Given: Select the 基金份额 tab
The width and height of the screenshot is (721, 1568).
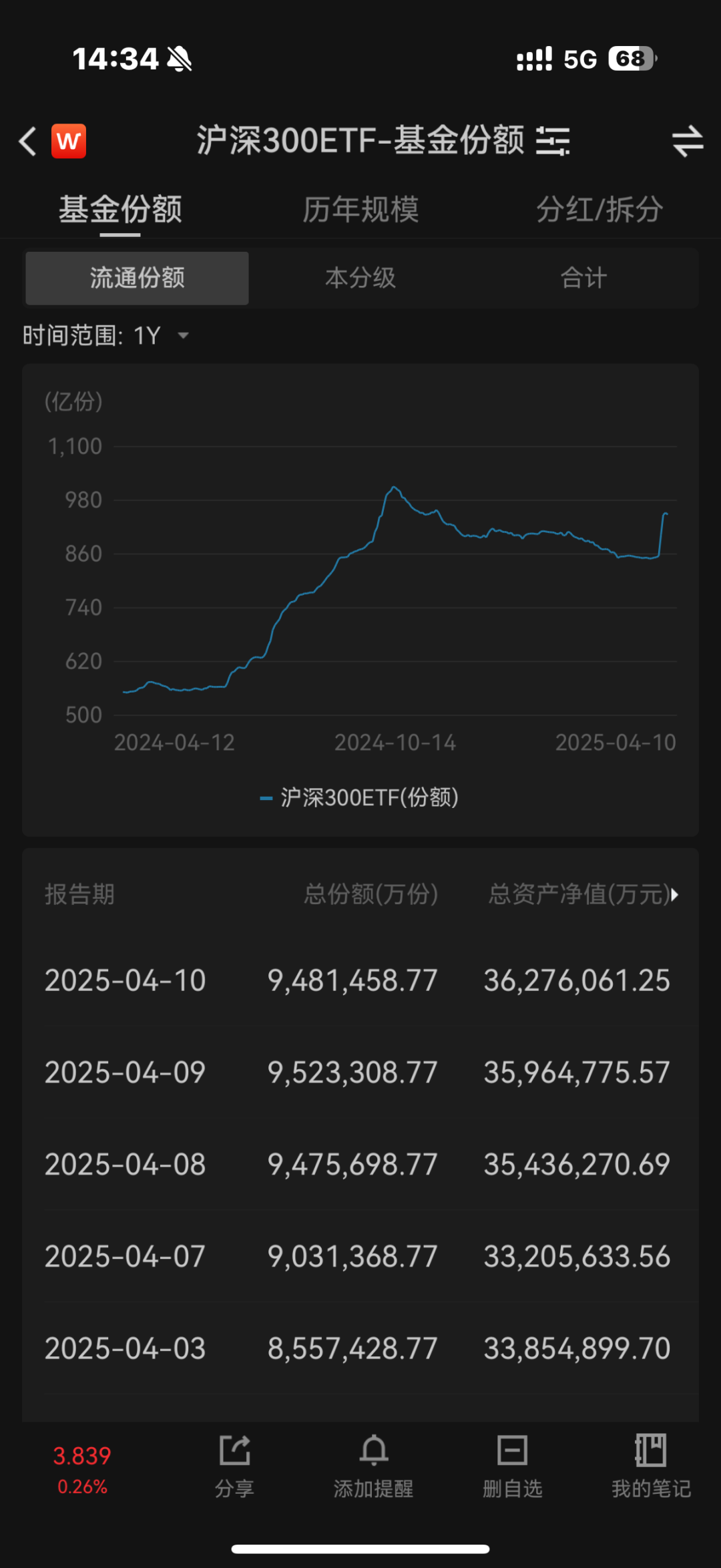Looking at the screenshot, I should pyautogui.click(x=120, y=210).
